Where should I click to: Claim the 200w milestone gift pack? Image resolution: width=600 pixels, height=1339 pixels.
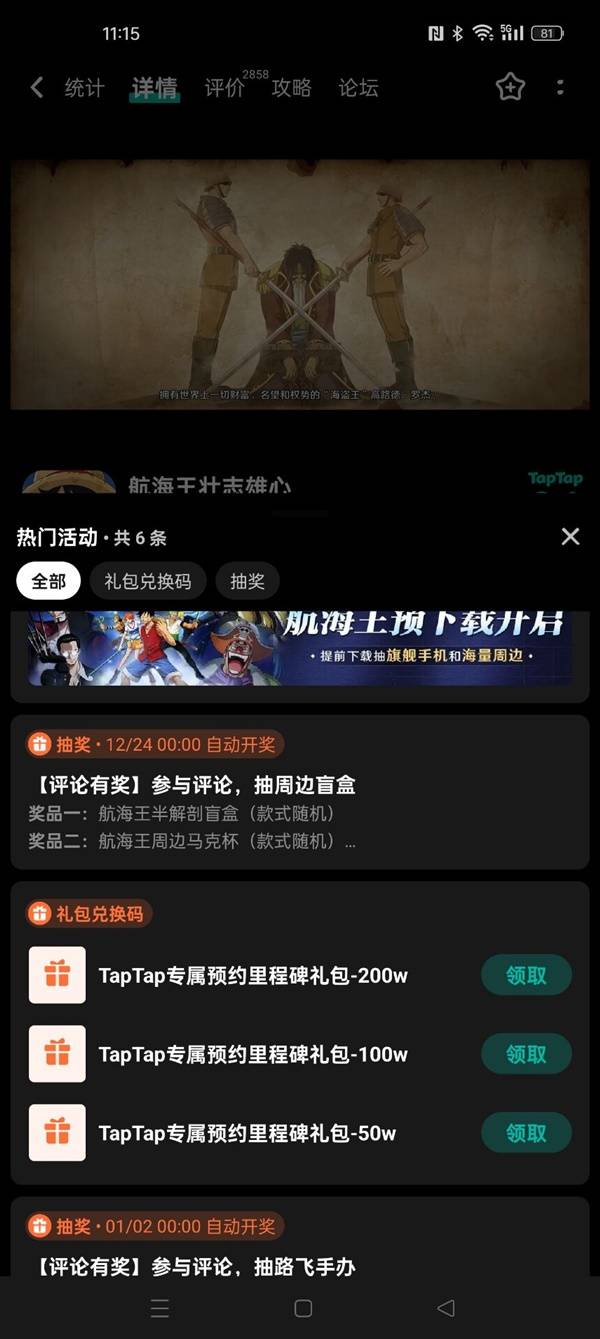click(526, 975)
